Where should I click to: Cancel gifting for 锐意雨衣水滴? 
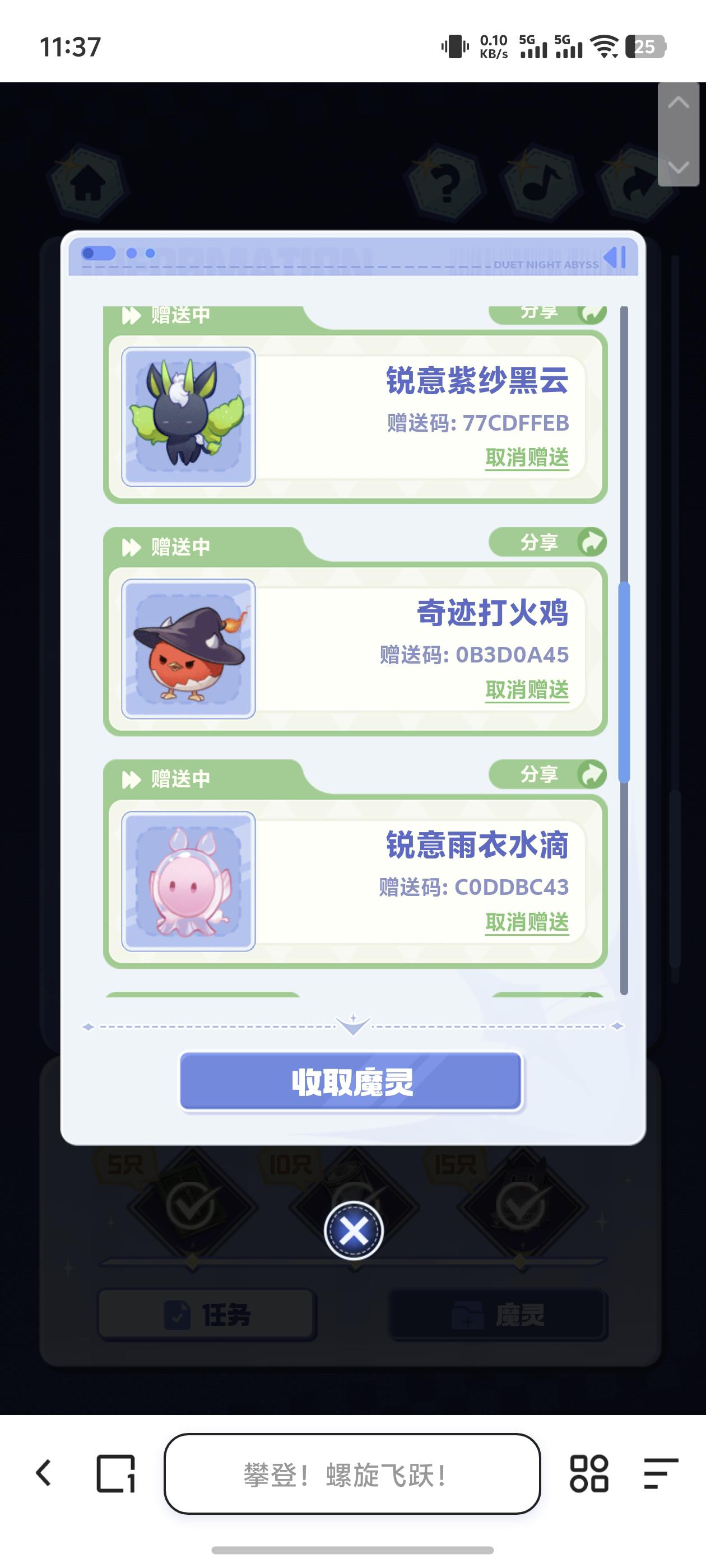click(x=527, y=922)
